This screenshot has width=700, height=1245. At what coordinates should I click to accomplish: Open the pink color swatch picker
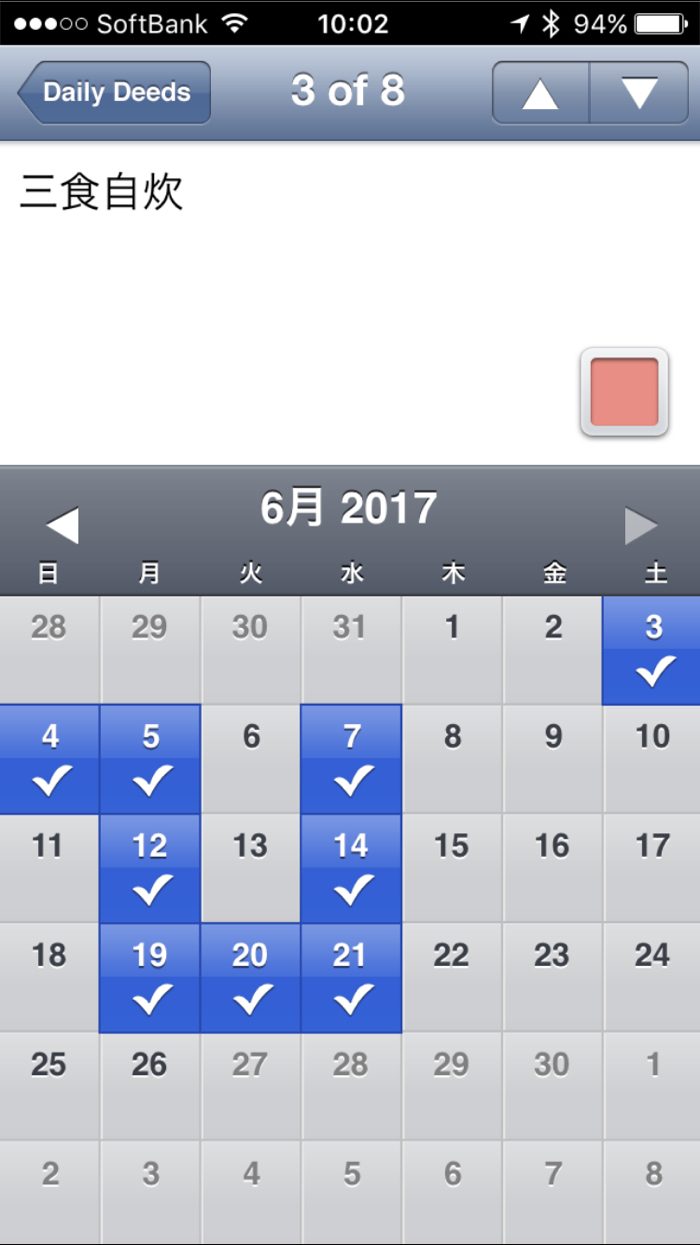click(624, 392)
